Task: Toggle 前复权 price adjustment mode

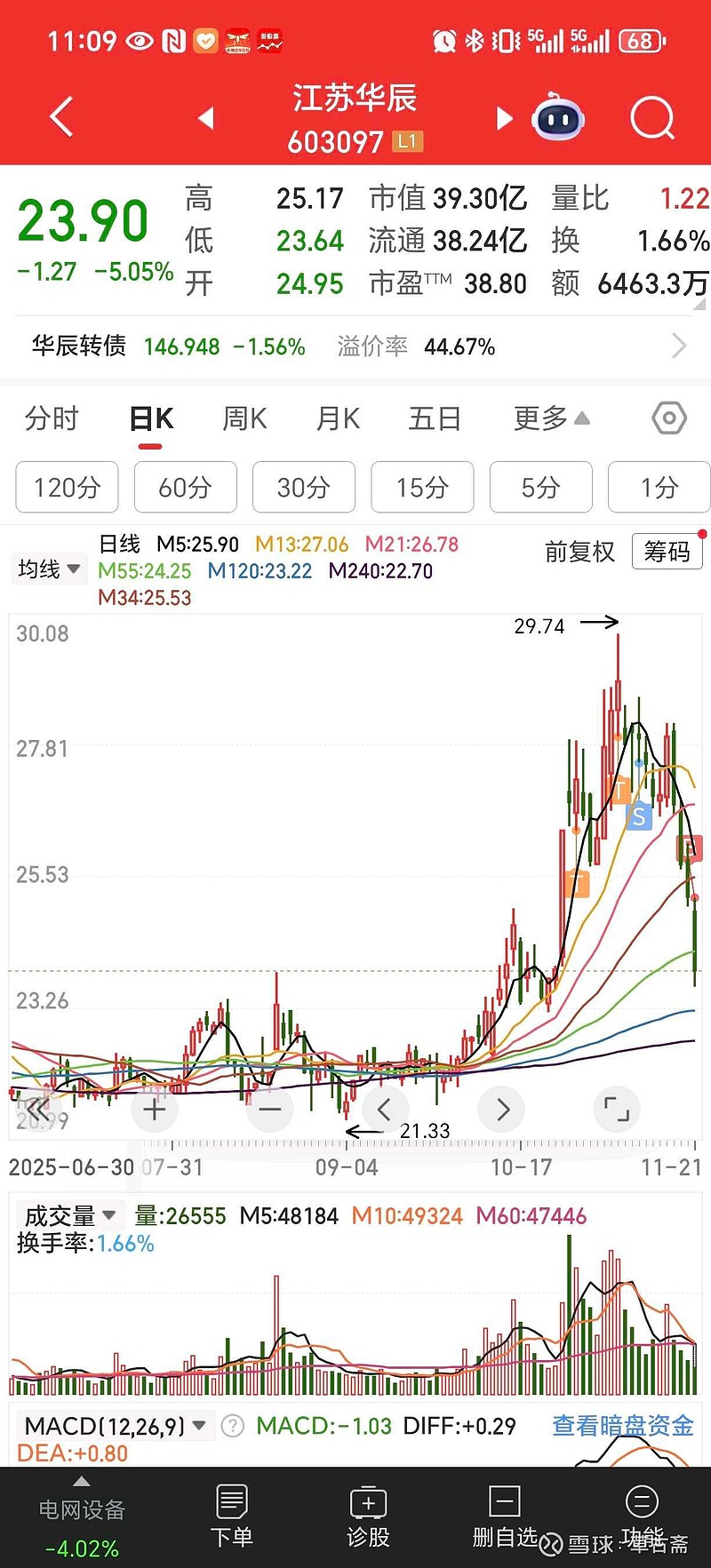Action: [x=579, y=552]
